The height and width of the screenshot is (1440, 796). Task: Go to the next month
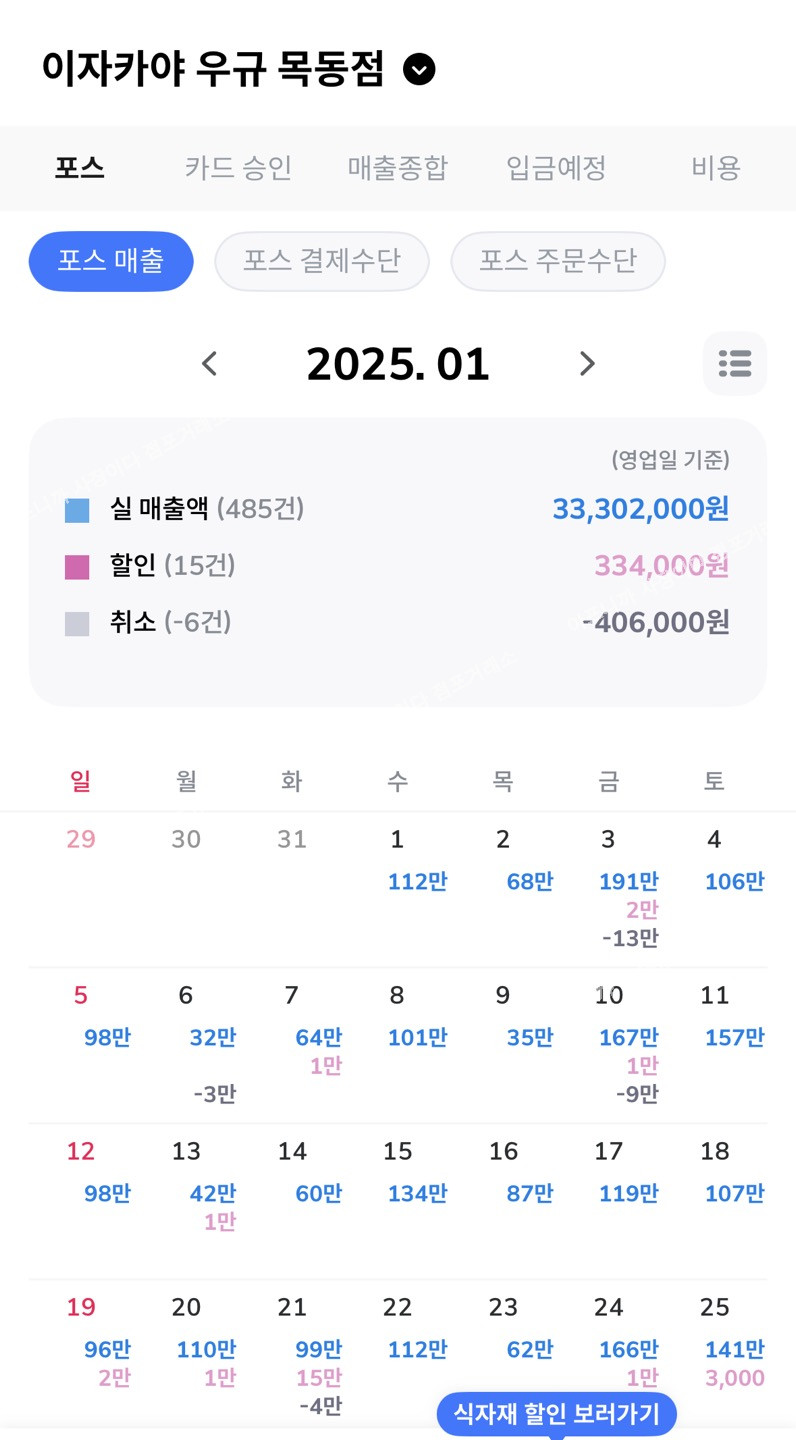[x=587, y=364]
